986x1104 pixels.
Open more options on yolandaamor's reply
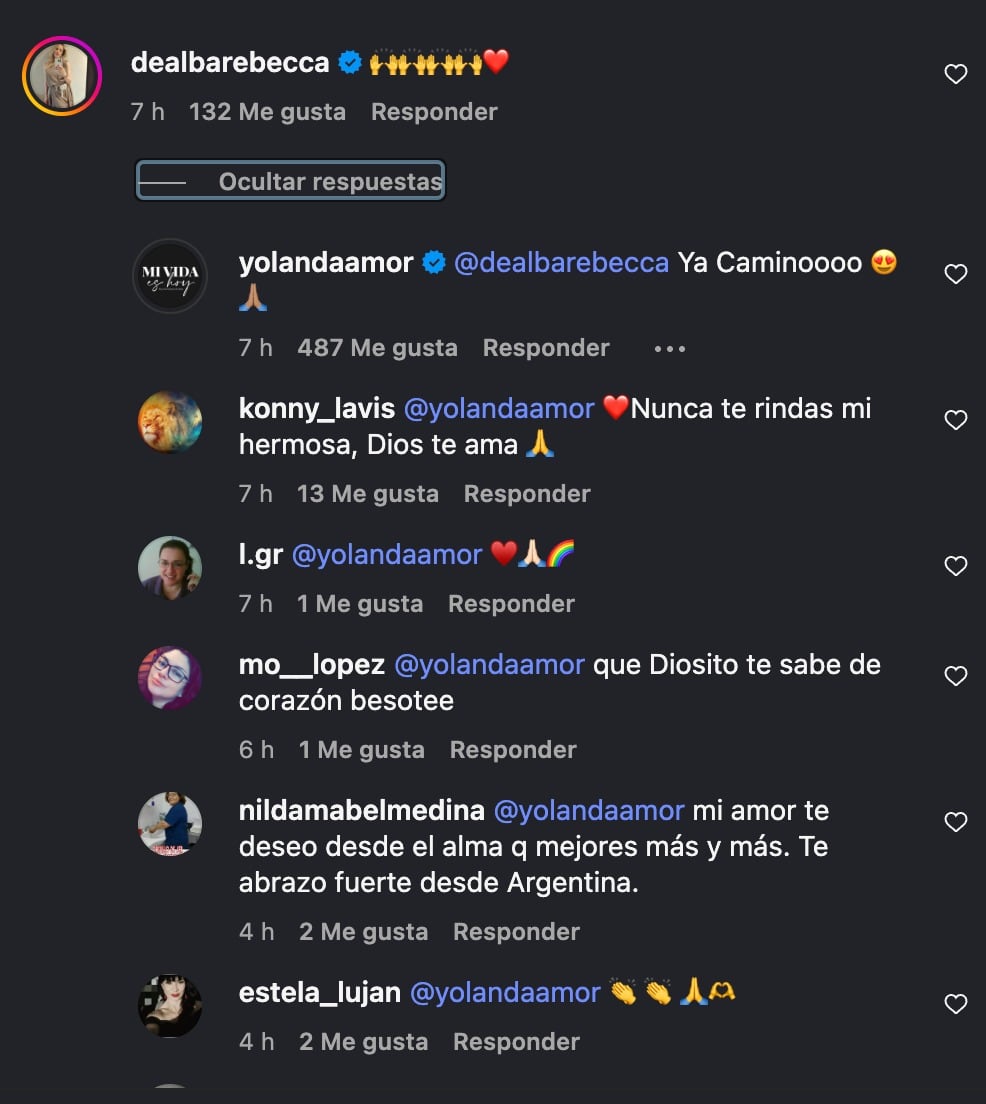point(669,349)
